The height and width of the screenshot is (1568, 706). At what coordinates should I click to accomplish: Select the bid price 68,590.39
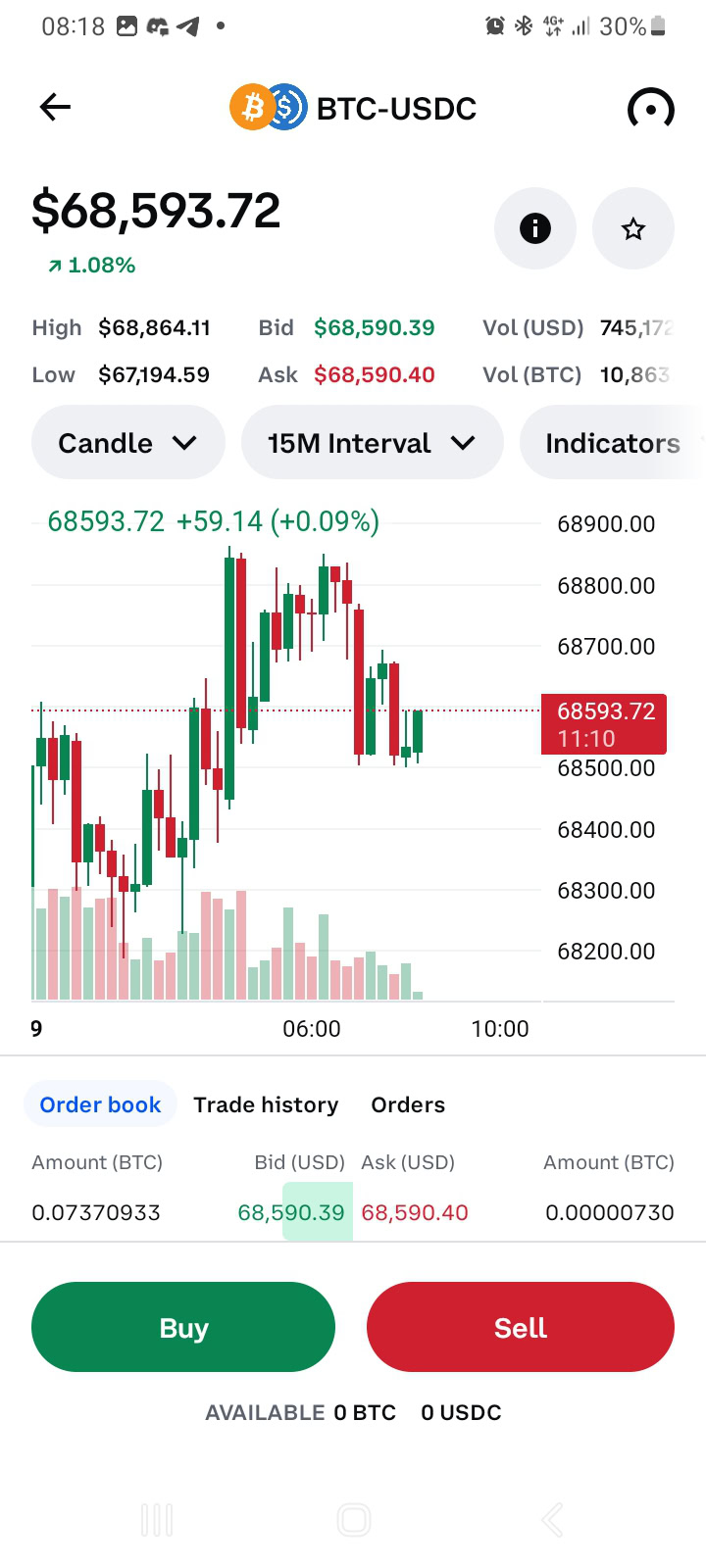pos(291,1212)
